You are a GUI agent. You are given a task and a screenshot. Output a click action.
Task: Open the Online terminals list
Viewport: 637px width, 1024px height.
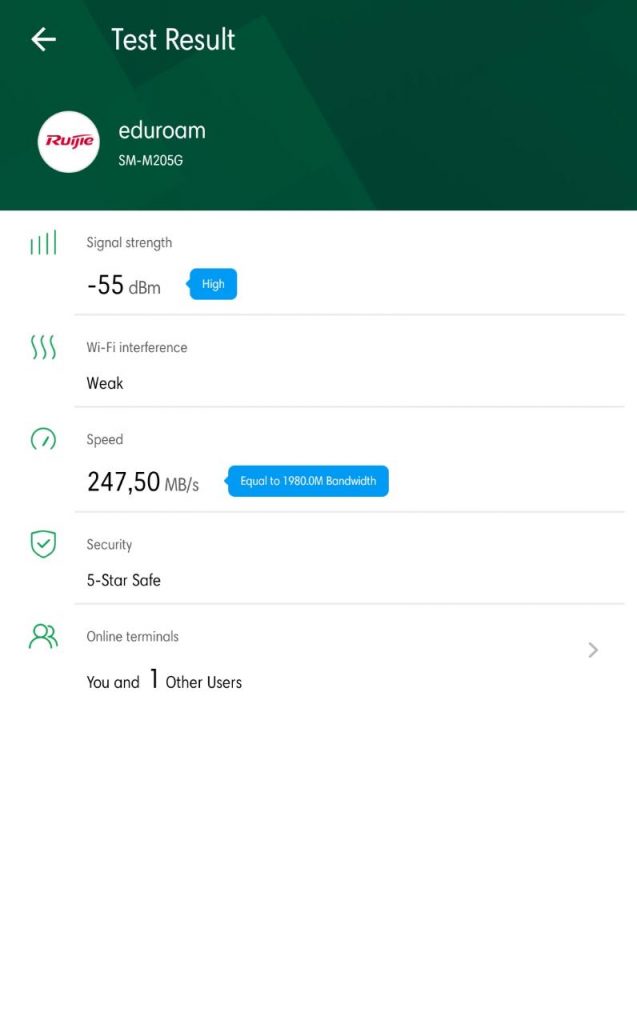[x=592, y=650]
